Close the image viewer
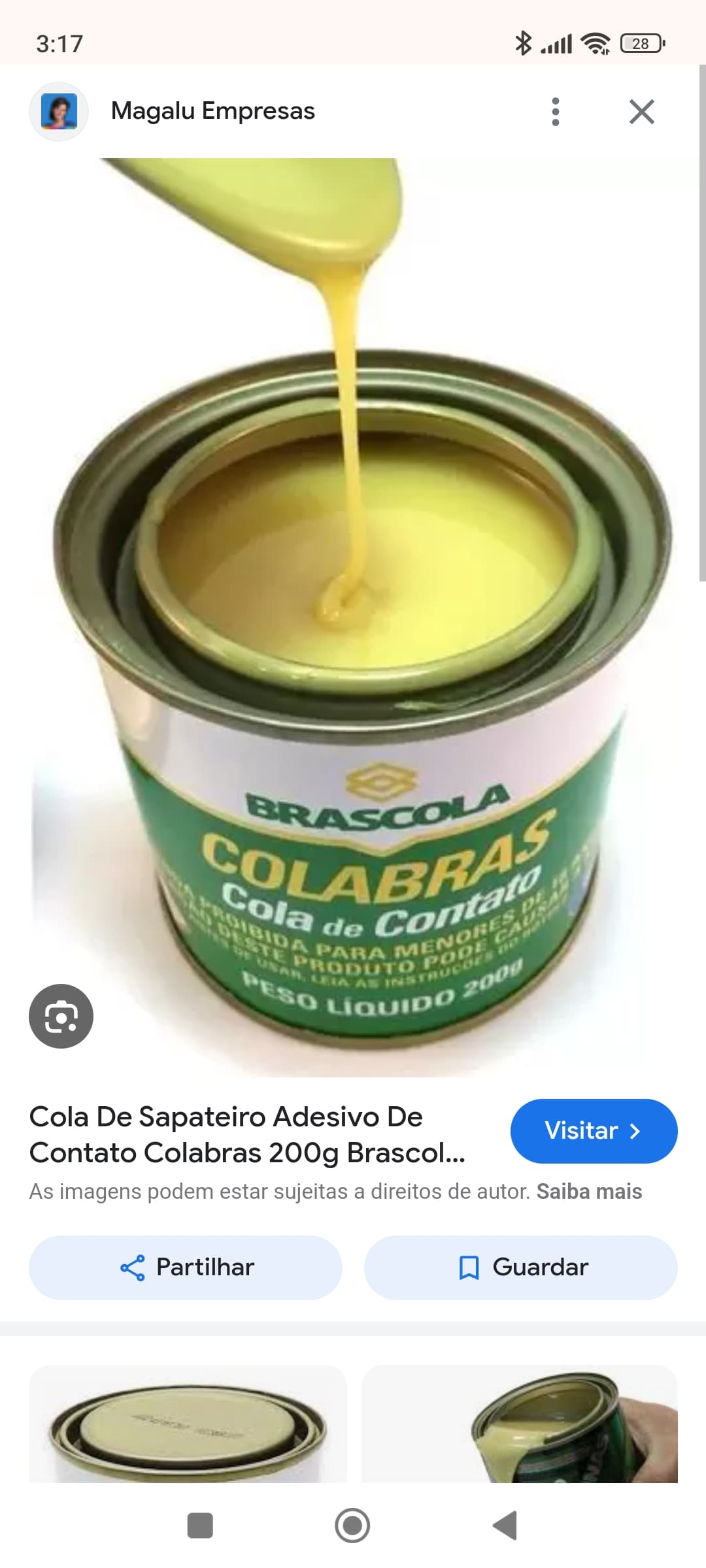706x1568 pixels. [641, 112]
